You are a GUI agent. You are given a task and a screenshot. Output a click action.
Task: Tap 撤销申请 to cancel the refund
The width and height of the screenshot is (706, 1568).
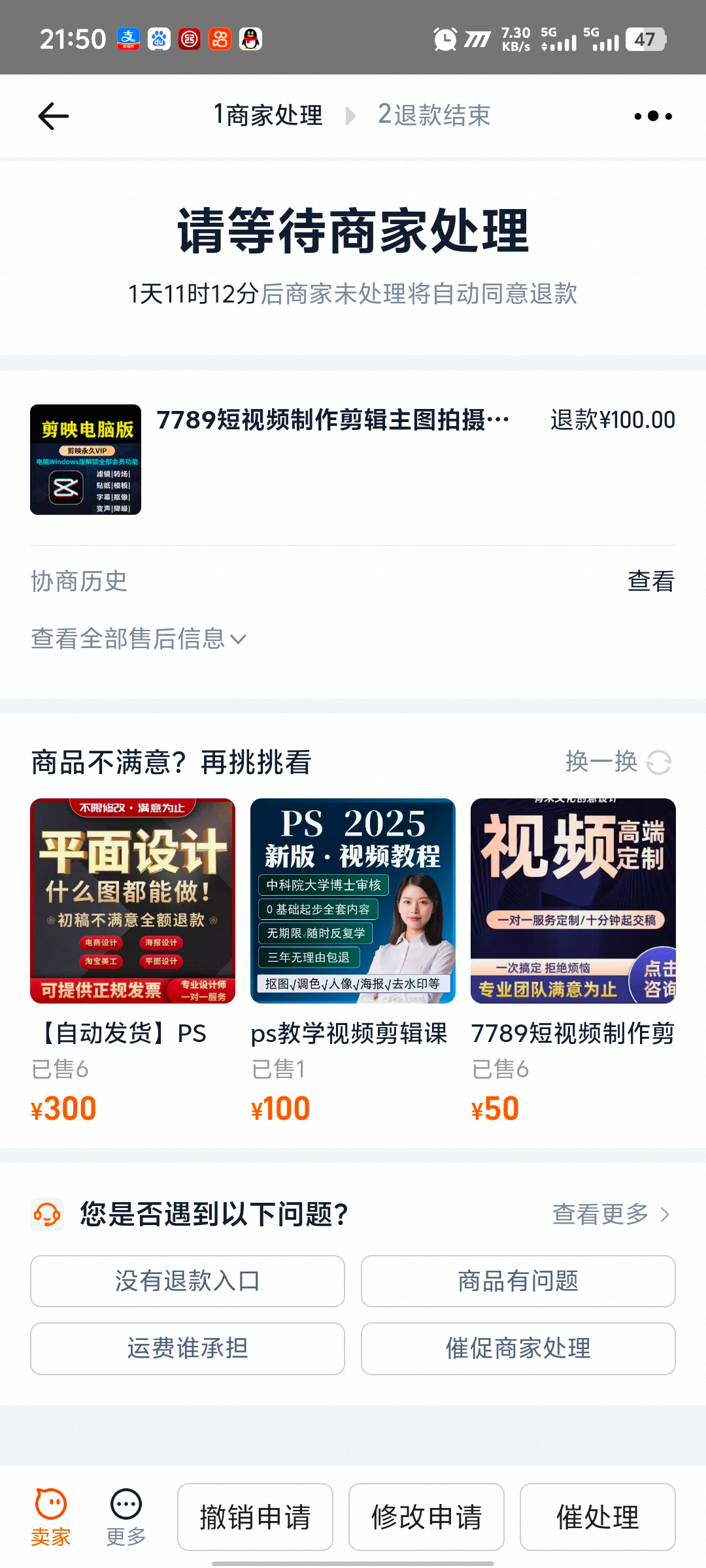255,1517
